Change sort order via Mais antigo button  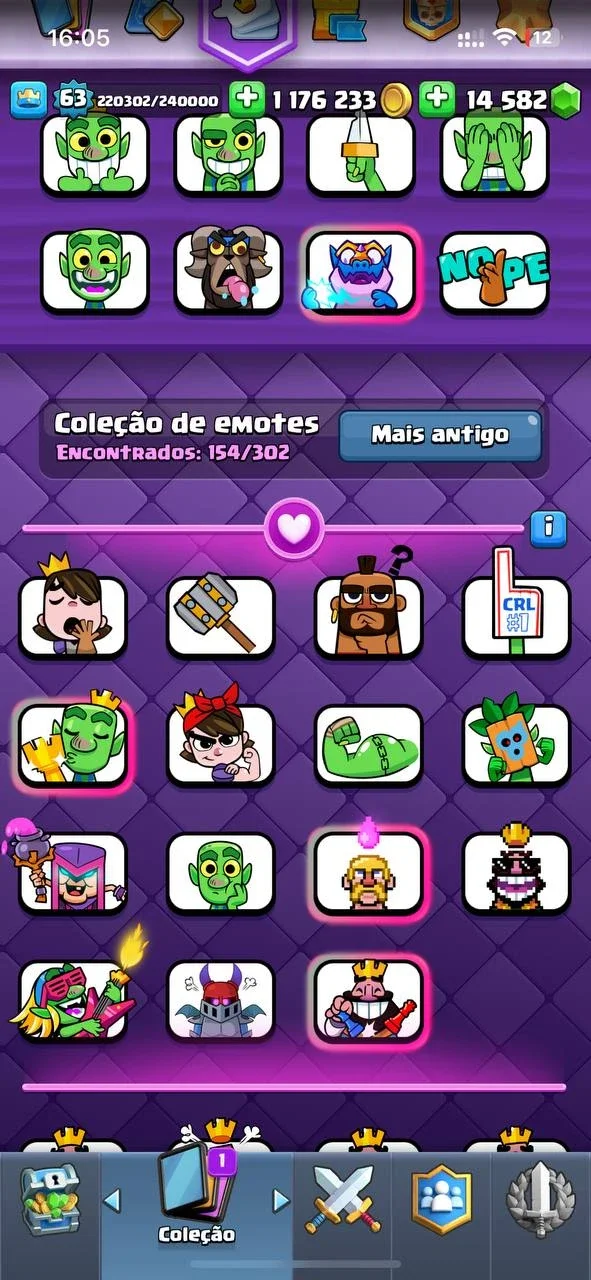tap(440, 435)
